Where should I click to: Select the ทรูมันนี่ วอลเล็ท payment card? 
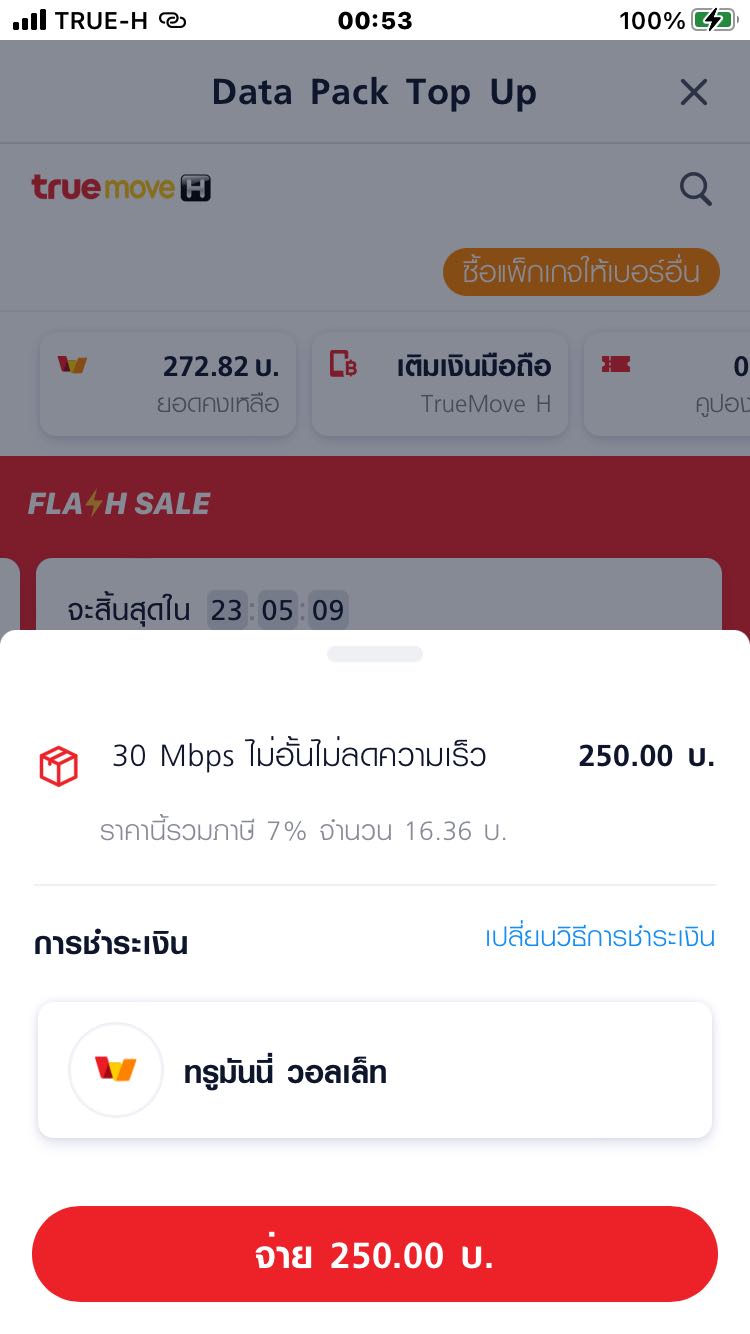pyautogui.click(x=375, y=1070)
